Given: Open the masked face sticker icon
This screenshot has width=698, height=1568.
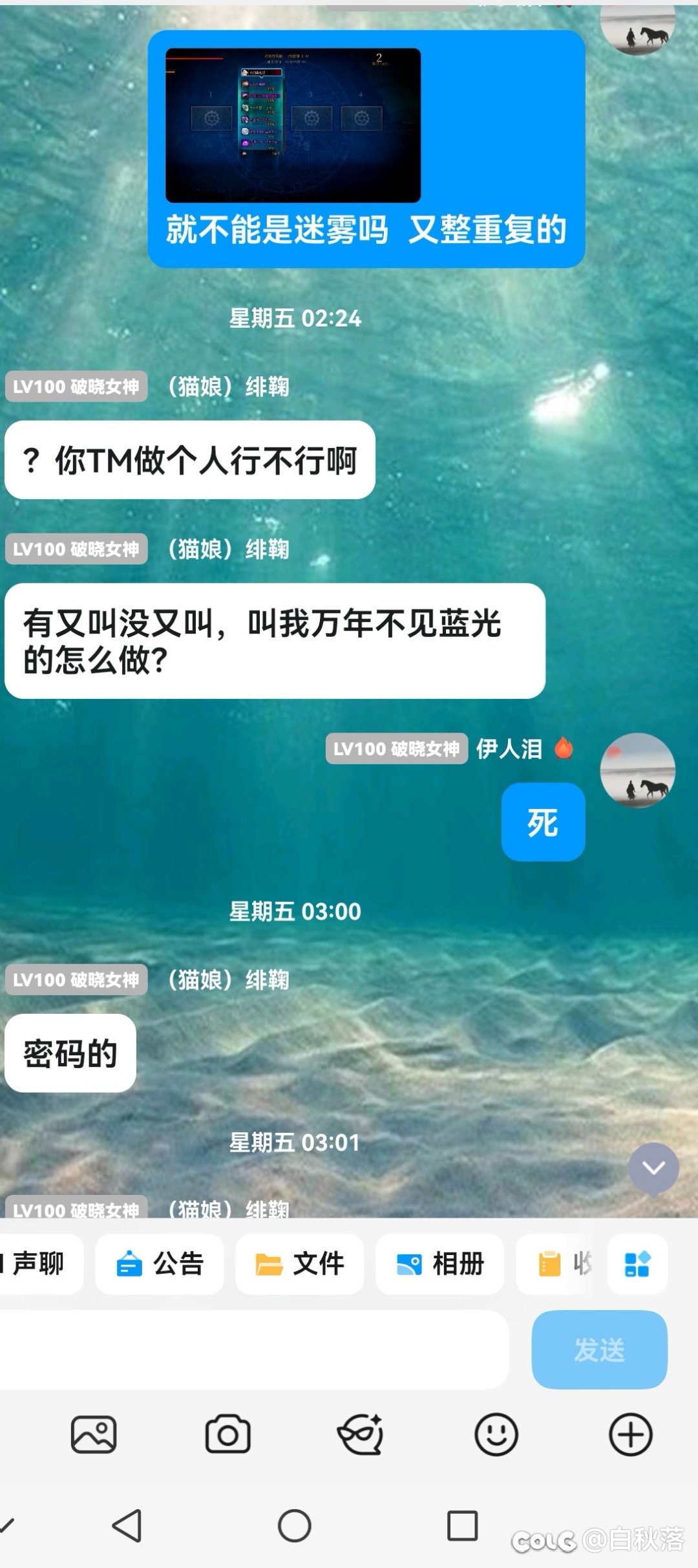Looking at the screenshot, I should pos(361,1434).
